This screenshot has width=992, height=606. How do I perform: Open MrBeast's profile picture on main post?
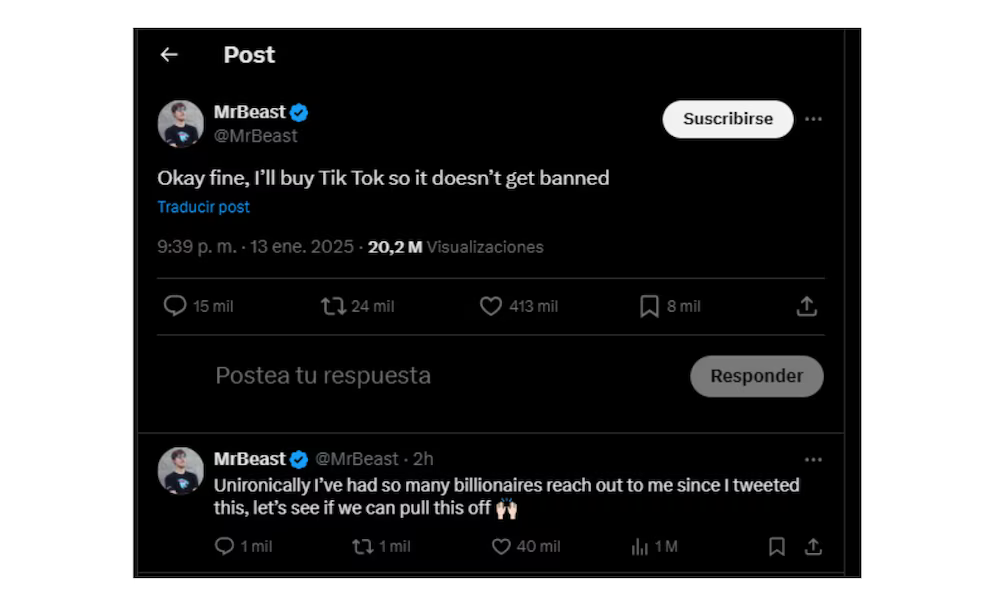[181, 123]
